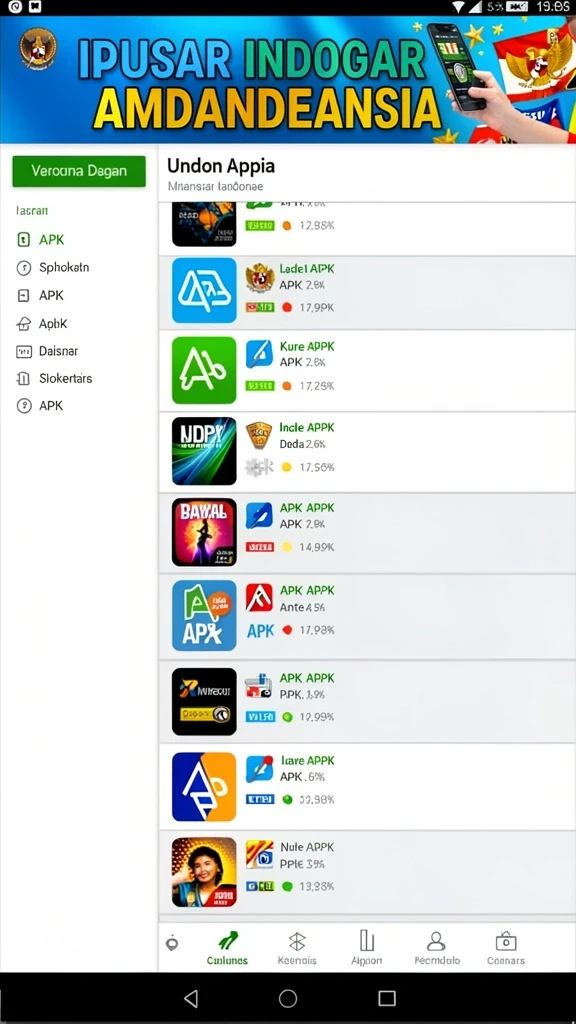View the Incle APPK app entry
The width and height of the screenshot is (576, 1024).
[x=367, y=452]
